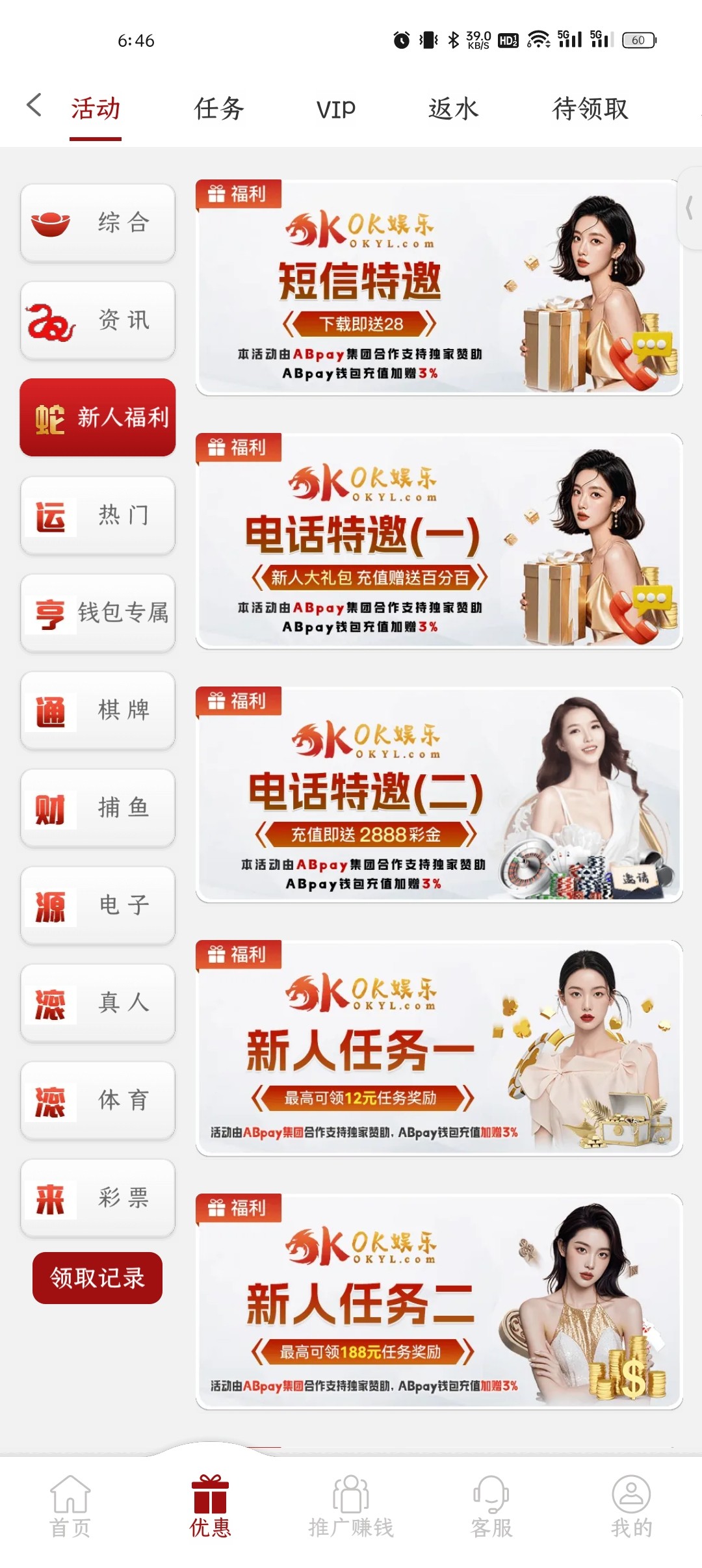Tap 领取记录 button

[x=97, y=1277]
